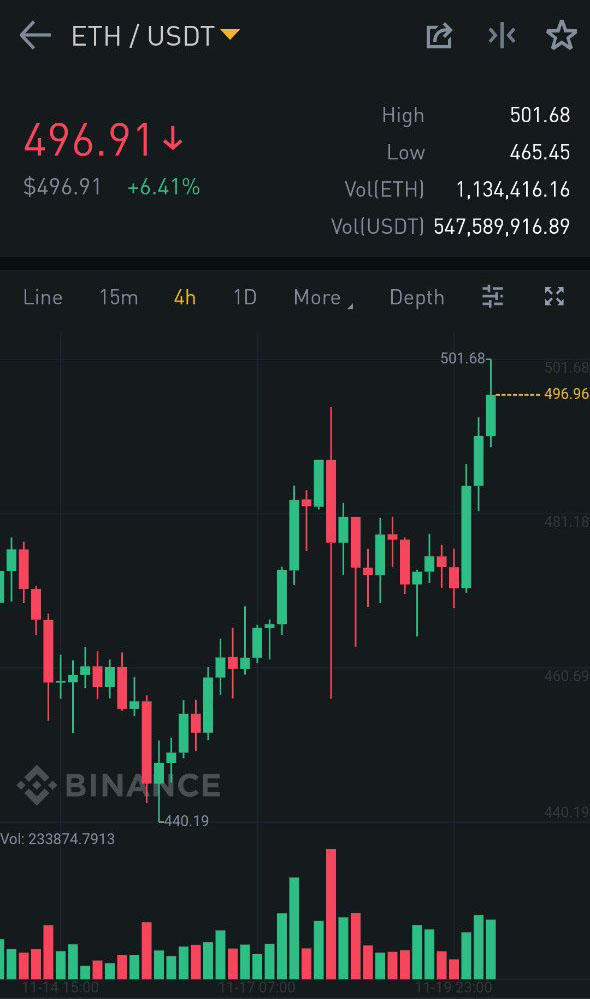Add ETH/USDT to favorites with the star
The width and height of the screenshot is (590, 999).
coord(561,36)
